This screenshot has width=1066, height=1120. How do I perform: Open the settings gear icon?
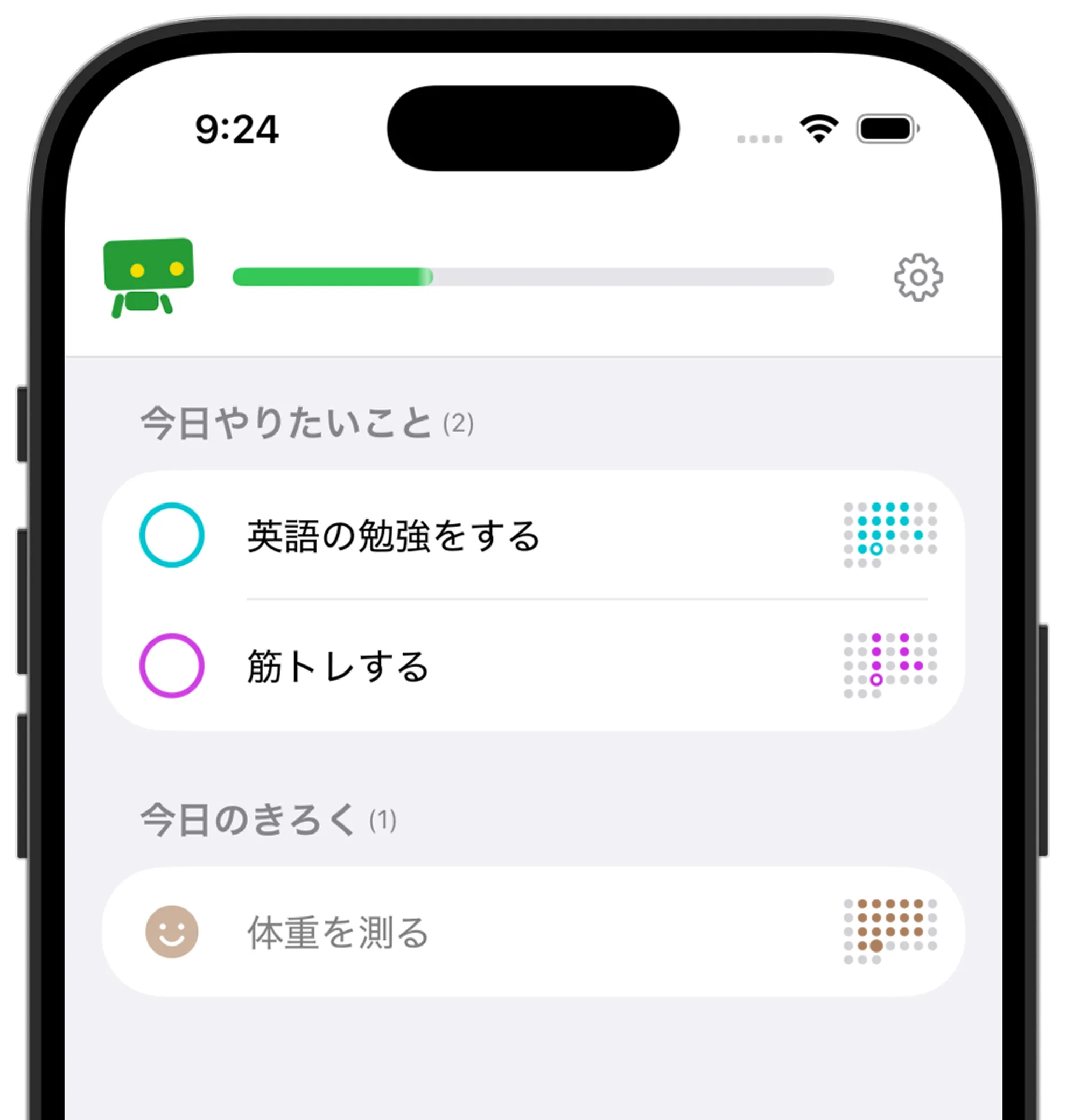[920, 277]
